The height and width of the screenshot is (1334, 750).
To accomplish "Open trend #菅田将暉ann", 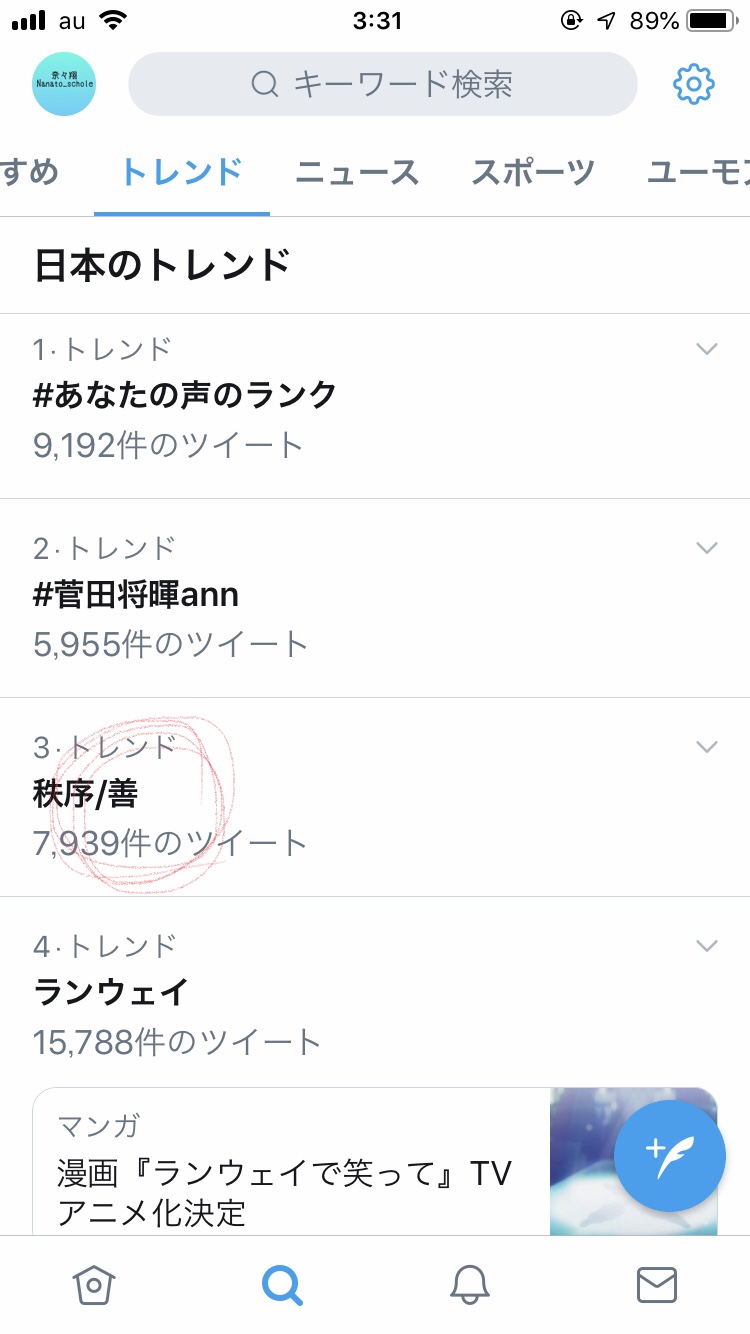I will [x=375, y=597].
